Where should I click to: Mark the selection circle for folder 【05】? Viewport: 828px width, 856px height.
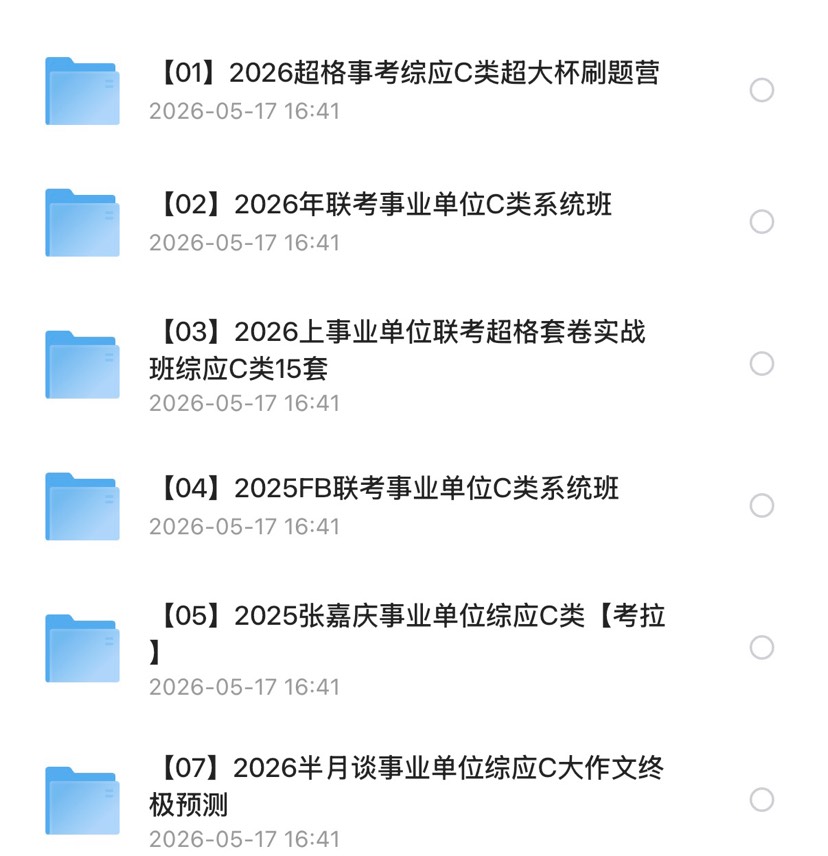761,647
